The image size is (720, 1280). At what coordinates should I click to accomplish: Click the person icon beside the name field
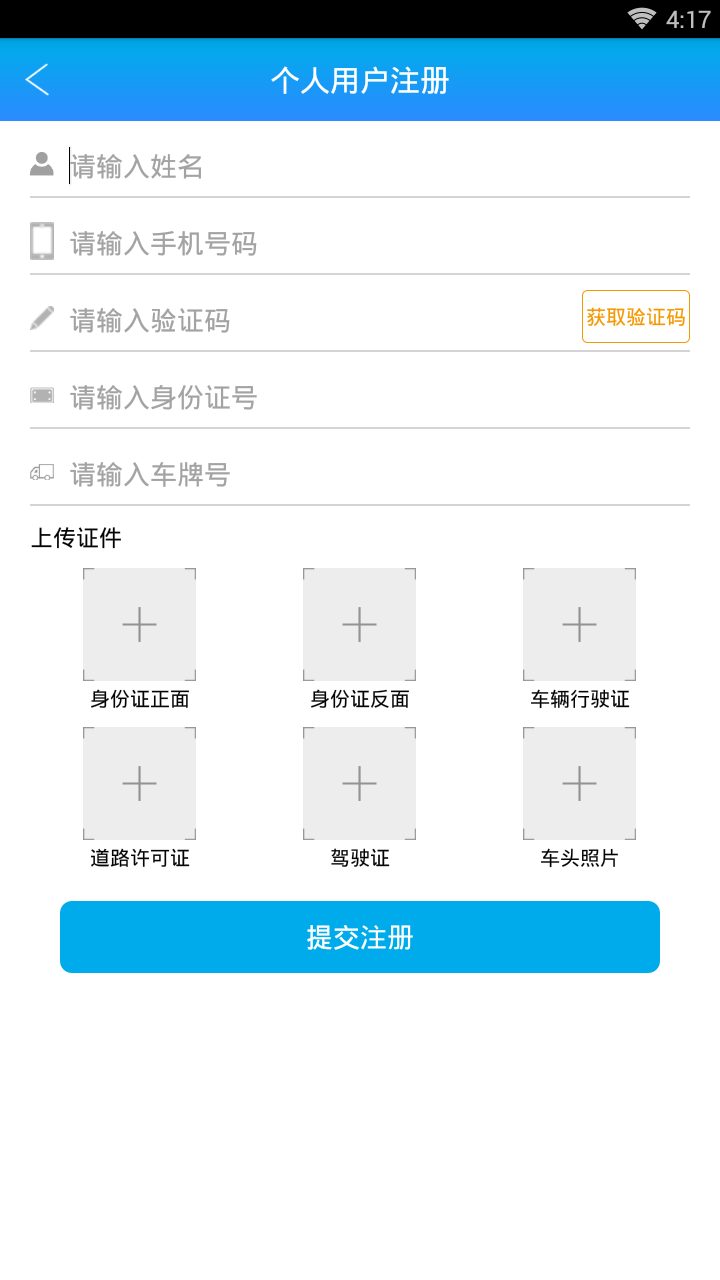pos(41,163)
